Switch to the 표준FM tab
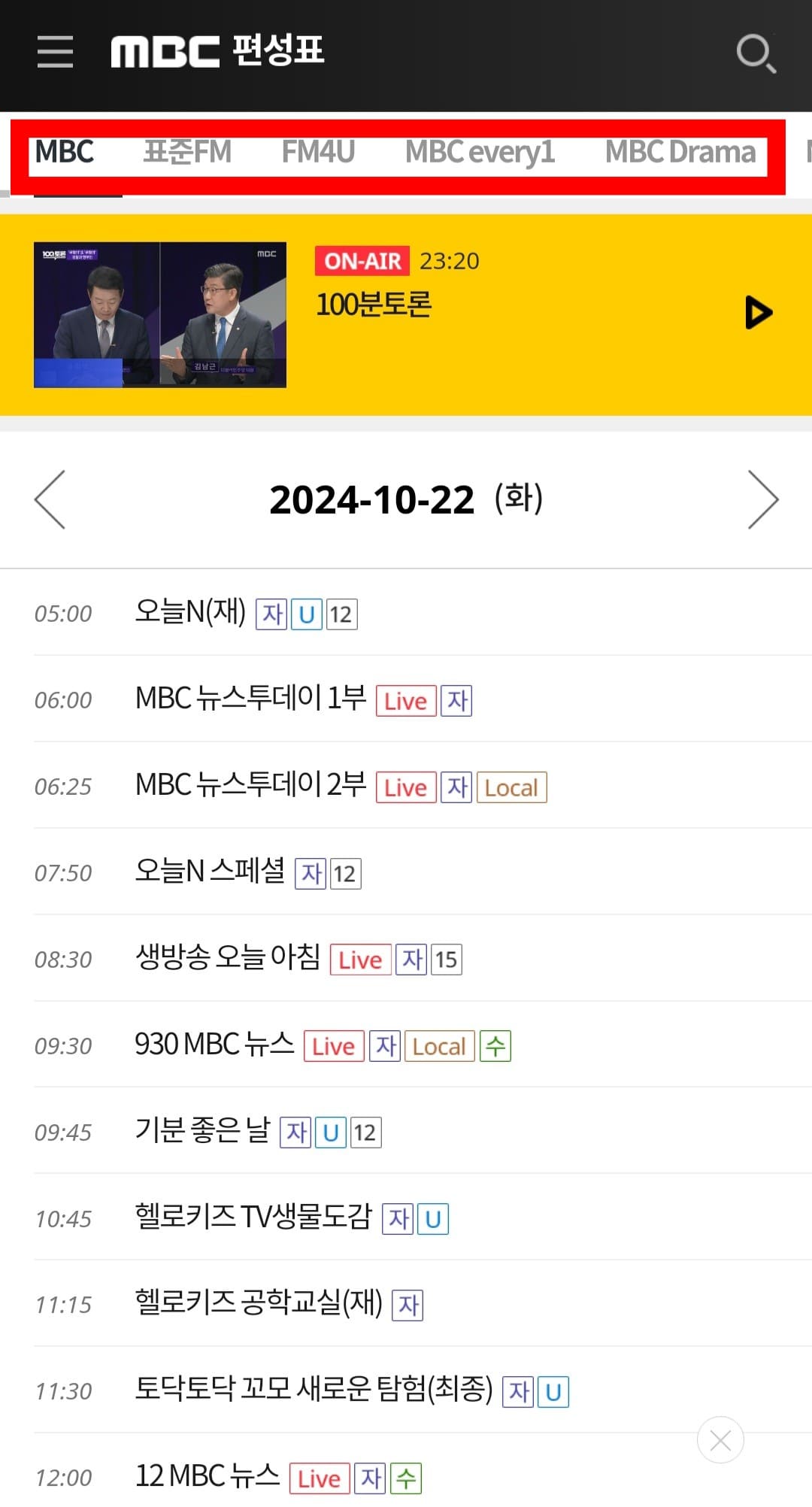This screenshot has width=812, height=1507. pyautogui.click(x=188, y=152)
